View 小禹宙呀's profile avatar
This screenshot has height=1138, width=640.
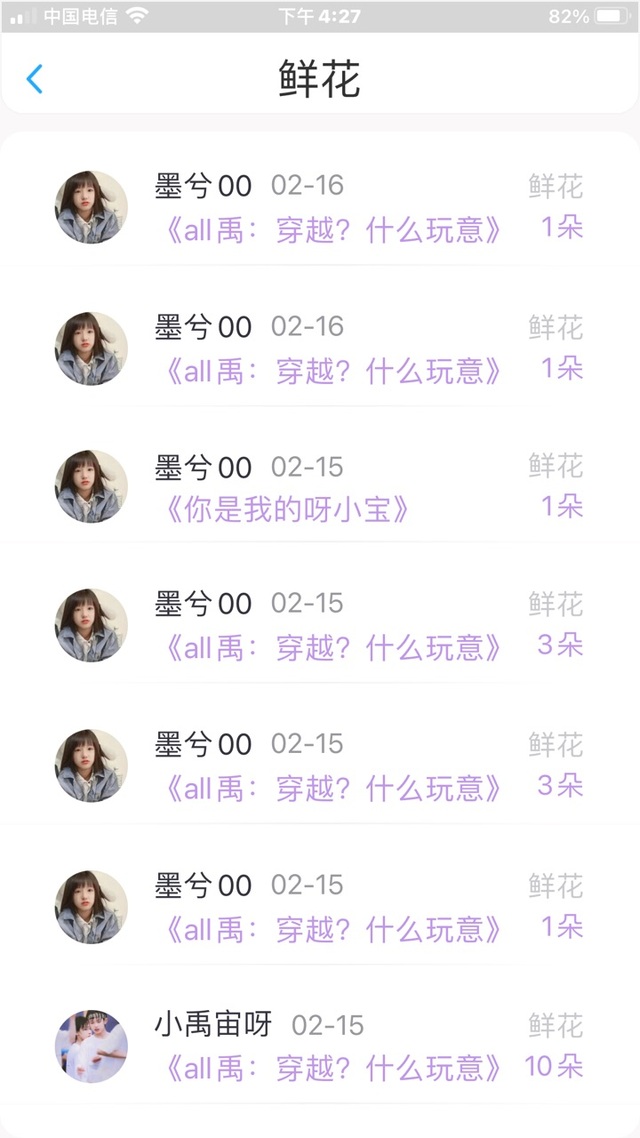click(x=91, y=1046)
